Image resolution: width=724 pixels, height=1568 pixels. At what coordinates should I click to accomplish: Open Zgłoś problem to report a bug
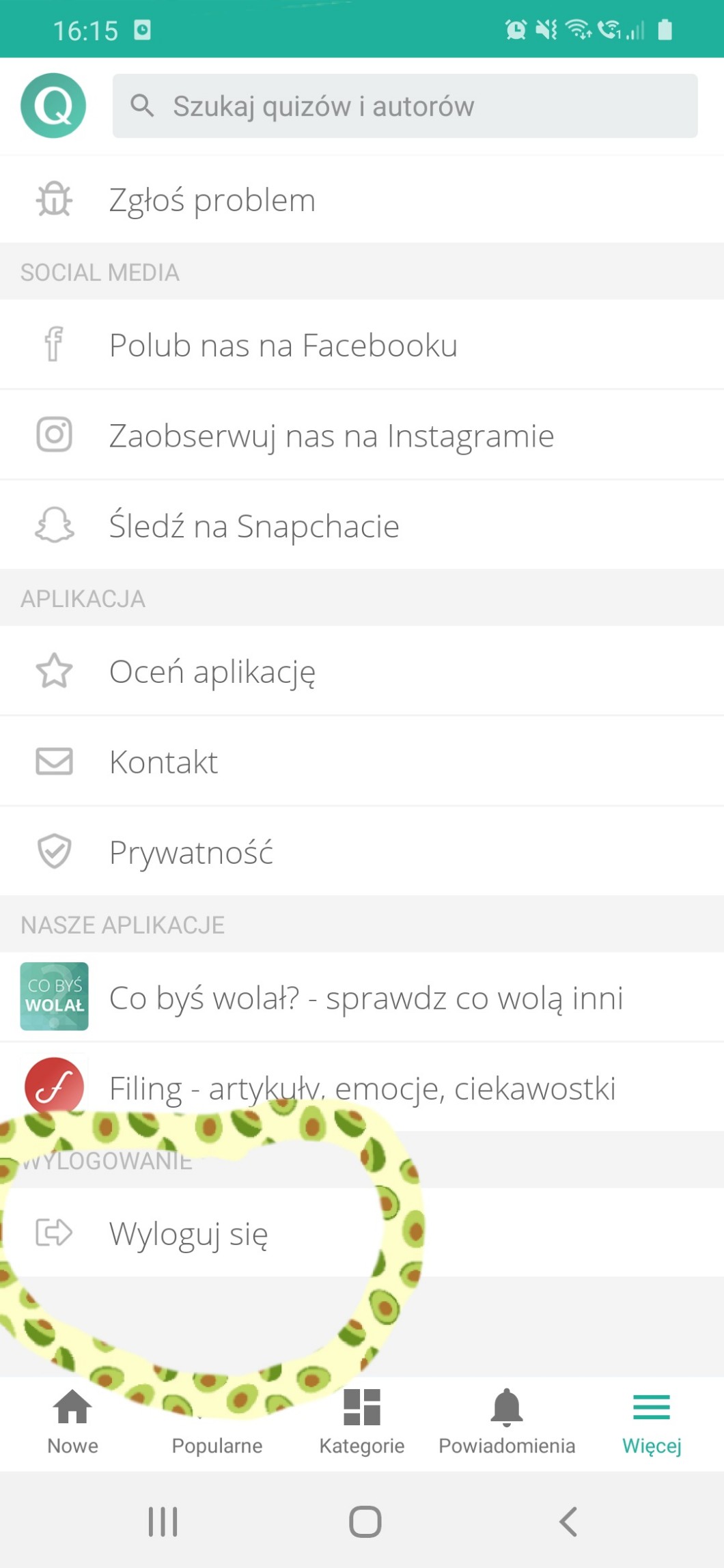[x=212, y=200]
